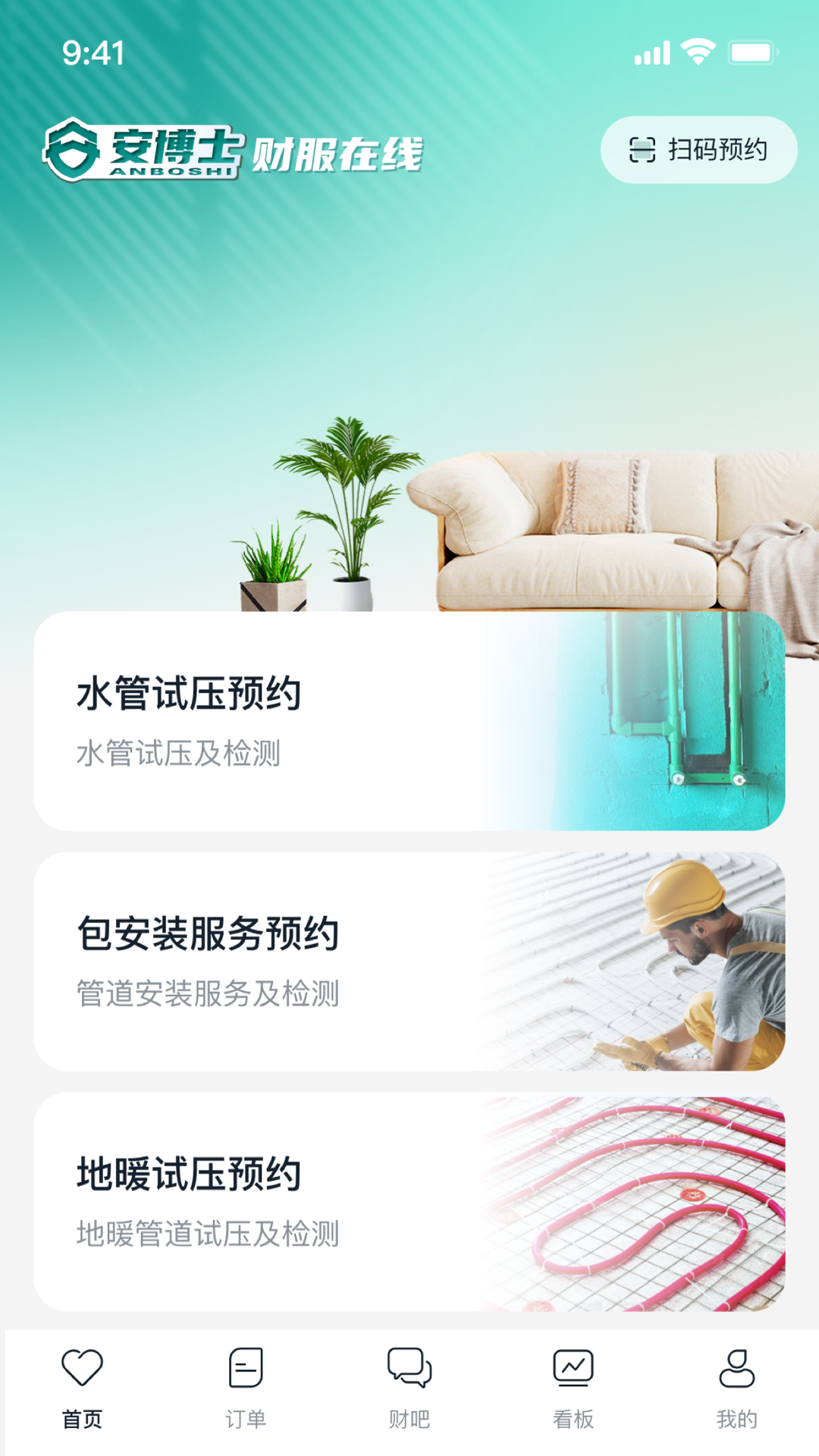Switch to the 订单 tab

(246, 1389)
